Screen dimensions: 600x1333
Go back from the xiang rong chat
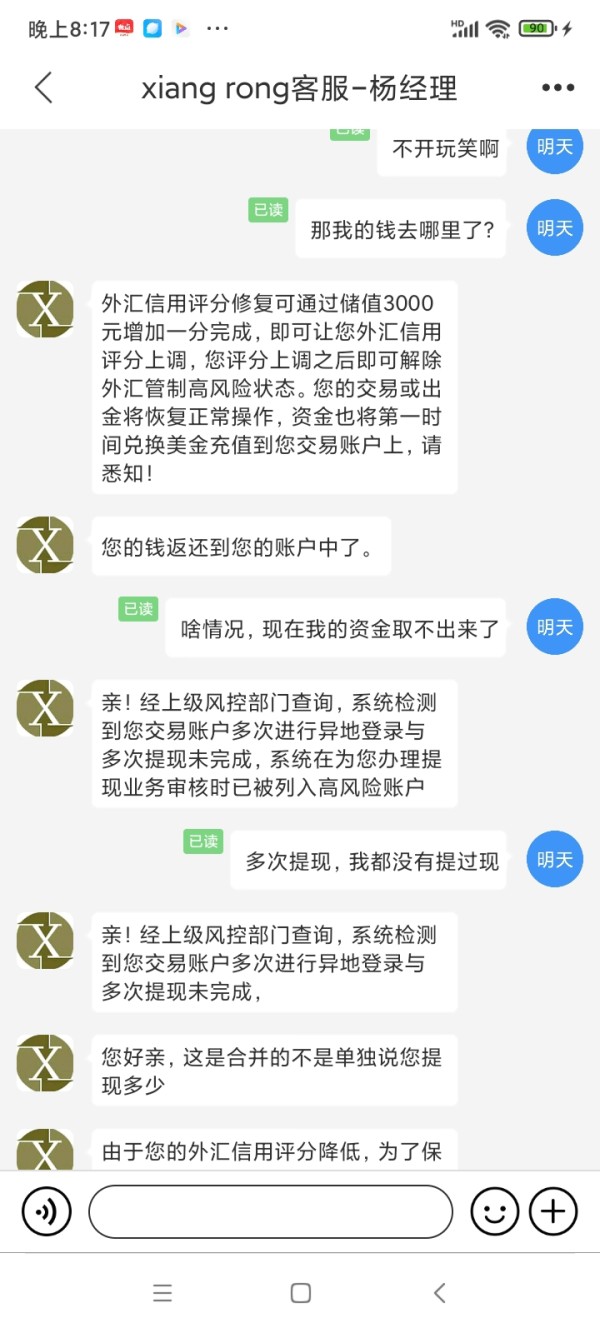tap(43, 88)
